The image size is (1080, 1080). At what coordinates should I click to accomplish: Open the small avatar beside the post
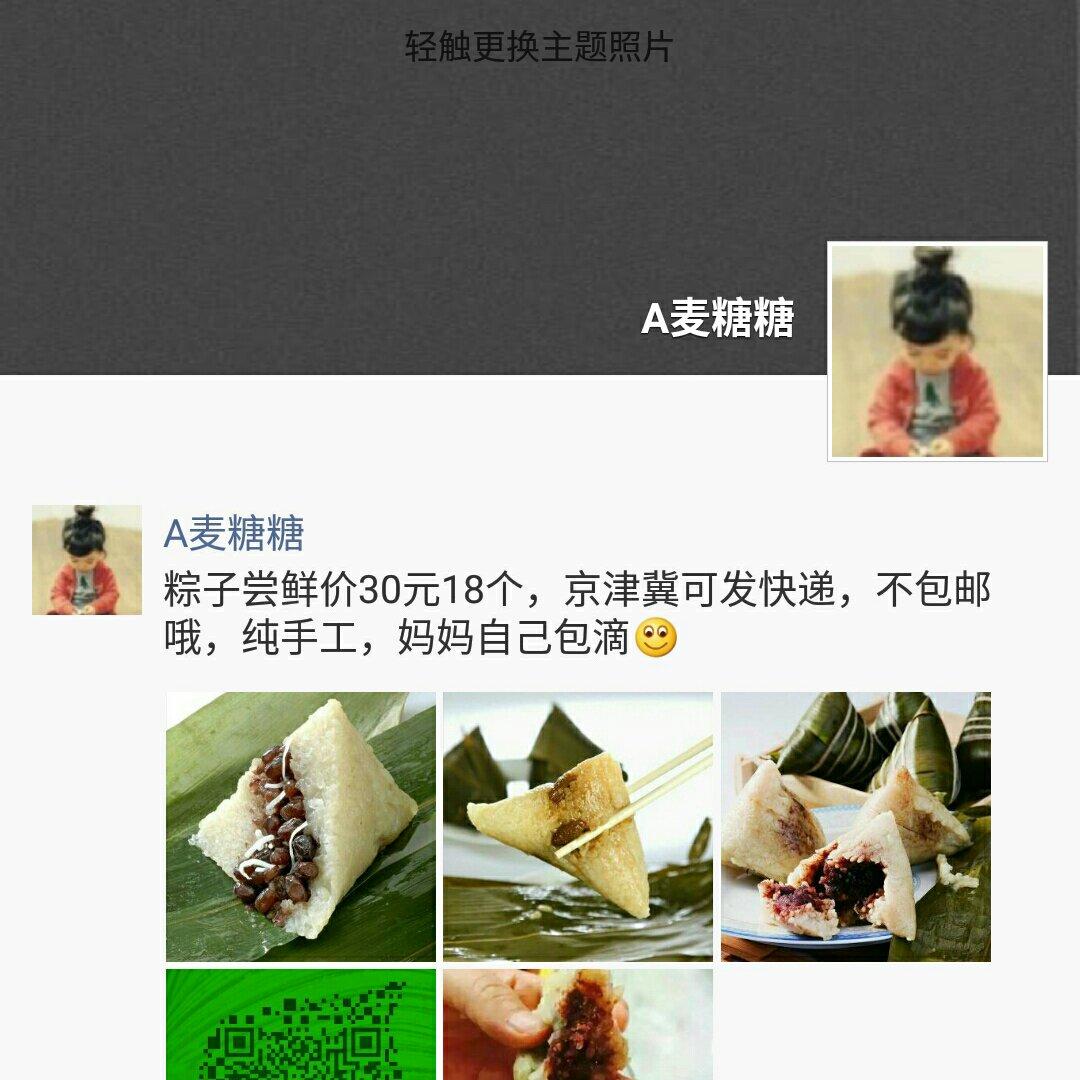pos(87,559)
